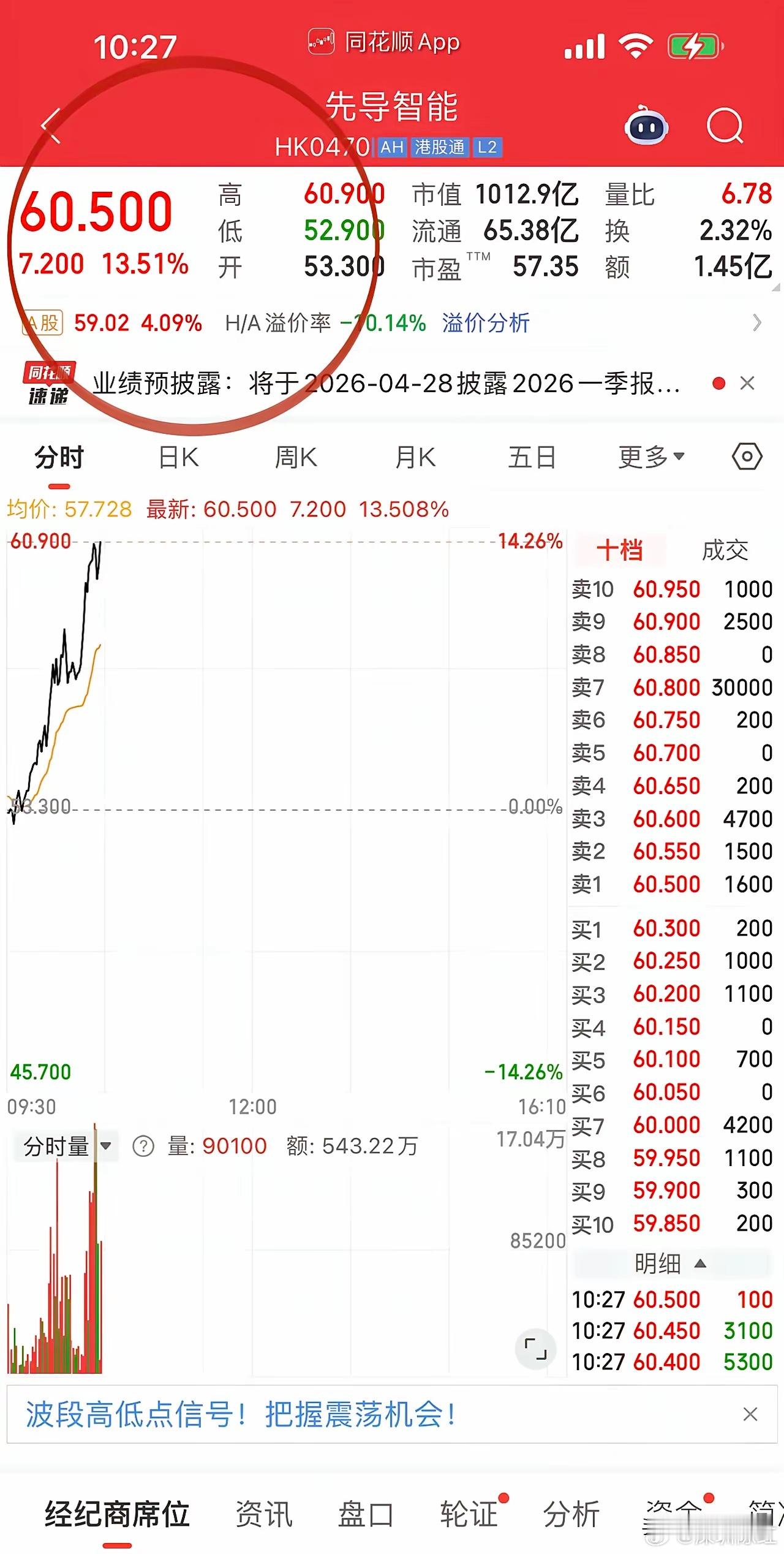
Task: Tap the AH badge next to HK0470
Action: click(393, 148)
